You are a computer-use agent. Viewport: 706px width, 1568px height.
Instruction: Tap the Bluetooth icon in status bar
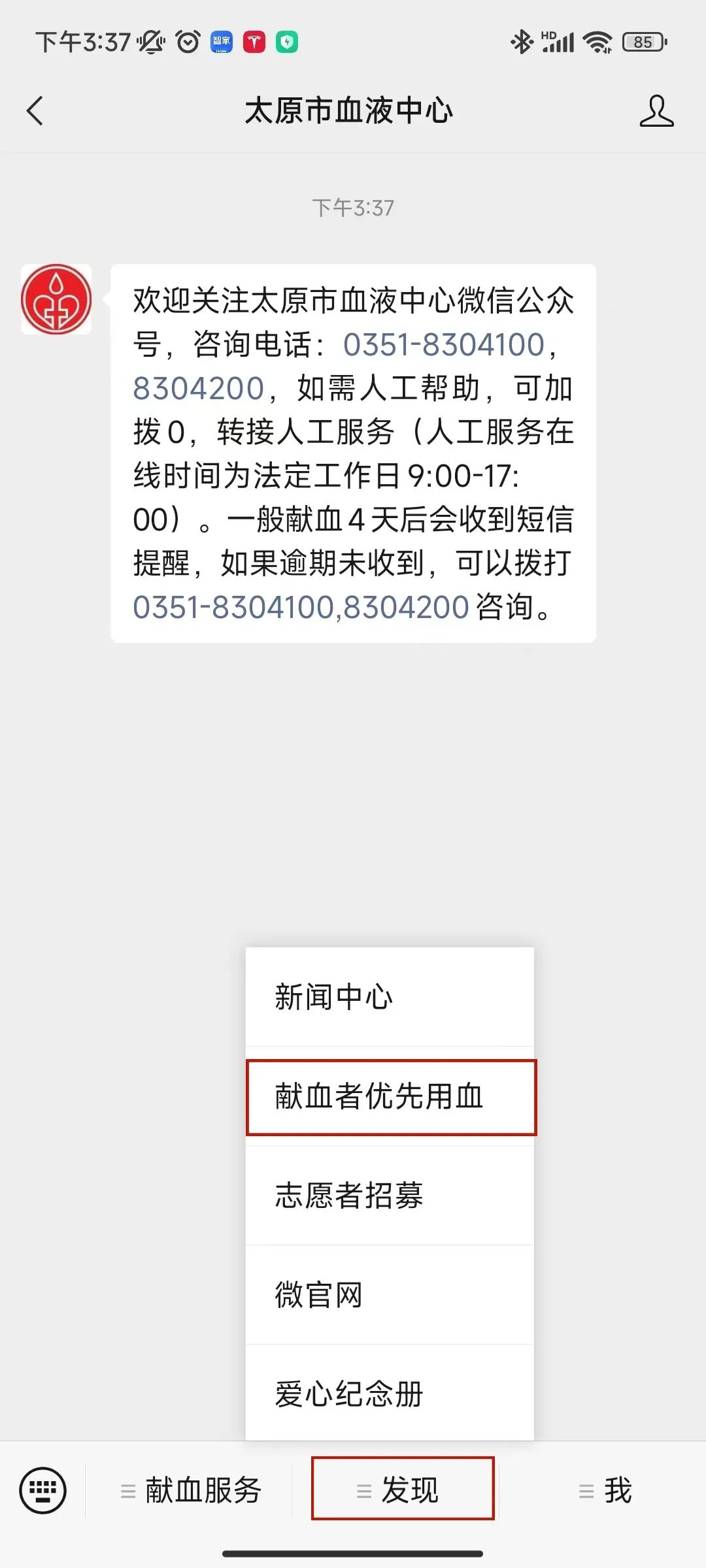click(521, 41)
